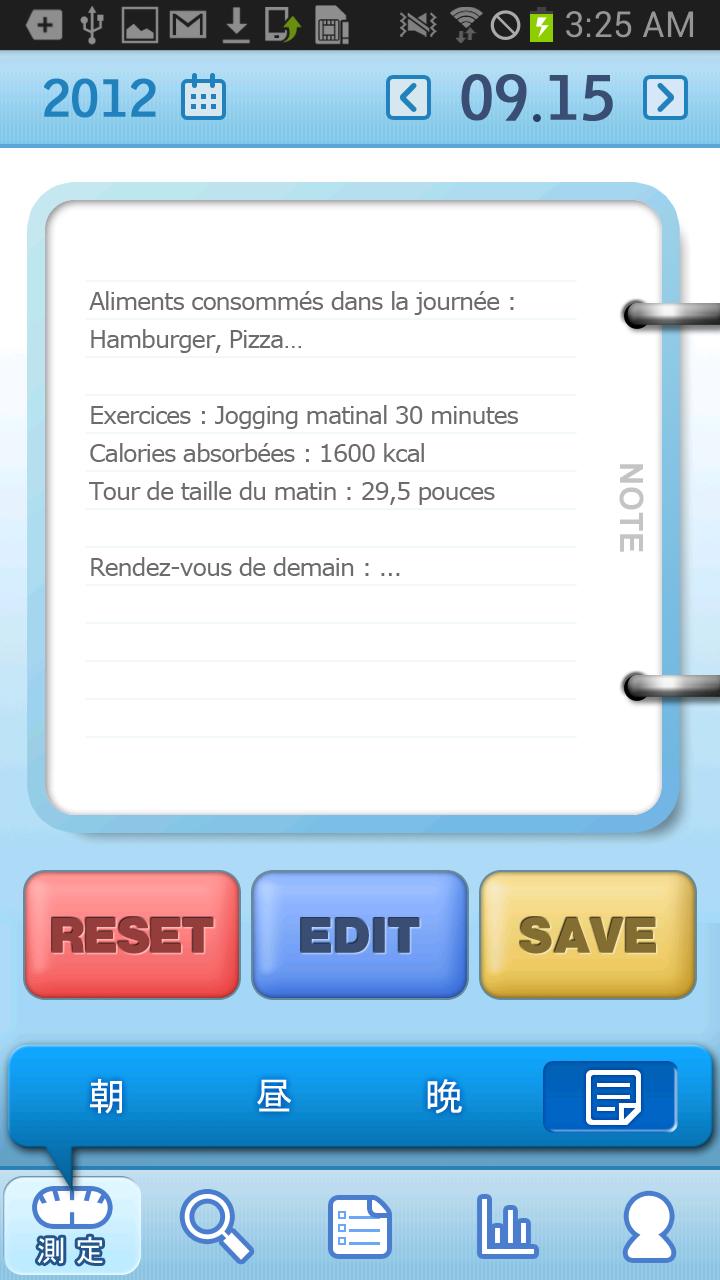The width and height of the screenshot is (720, 1280).
Task: Select the note tab icon
Action: 611,1097
